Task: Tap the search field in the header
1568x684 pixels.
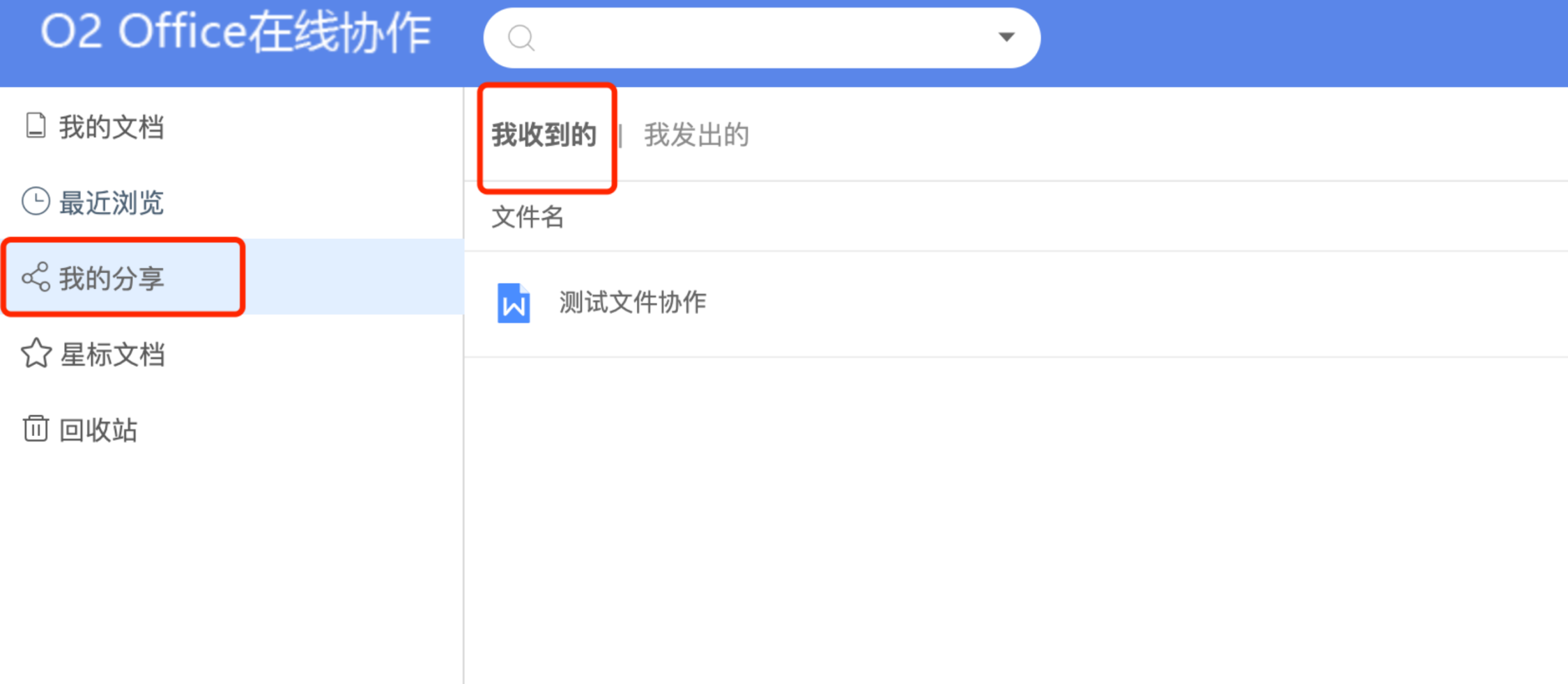Action: (x=753, y=38)
